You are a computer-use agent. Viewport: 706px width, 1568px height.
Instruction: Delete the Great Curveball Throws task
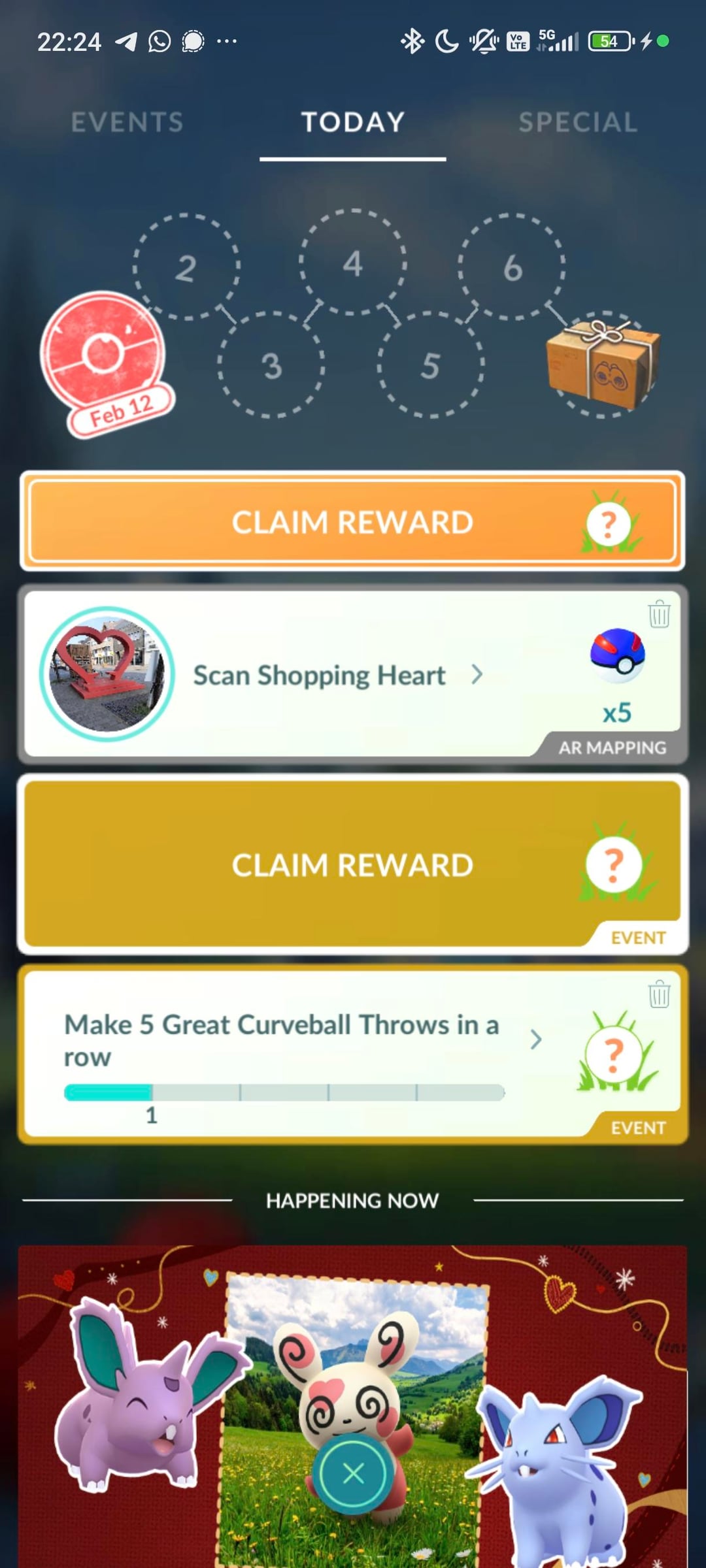[x=659, y=994]
